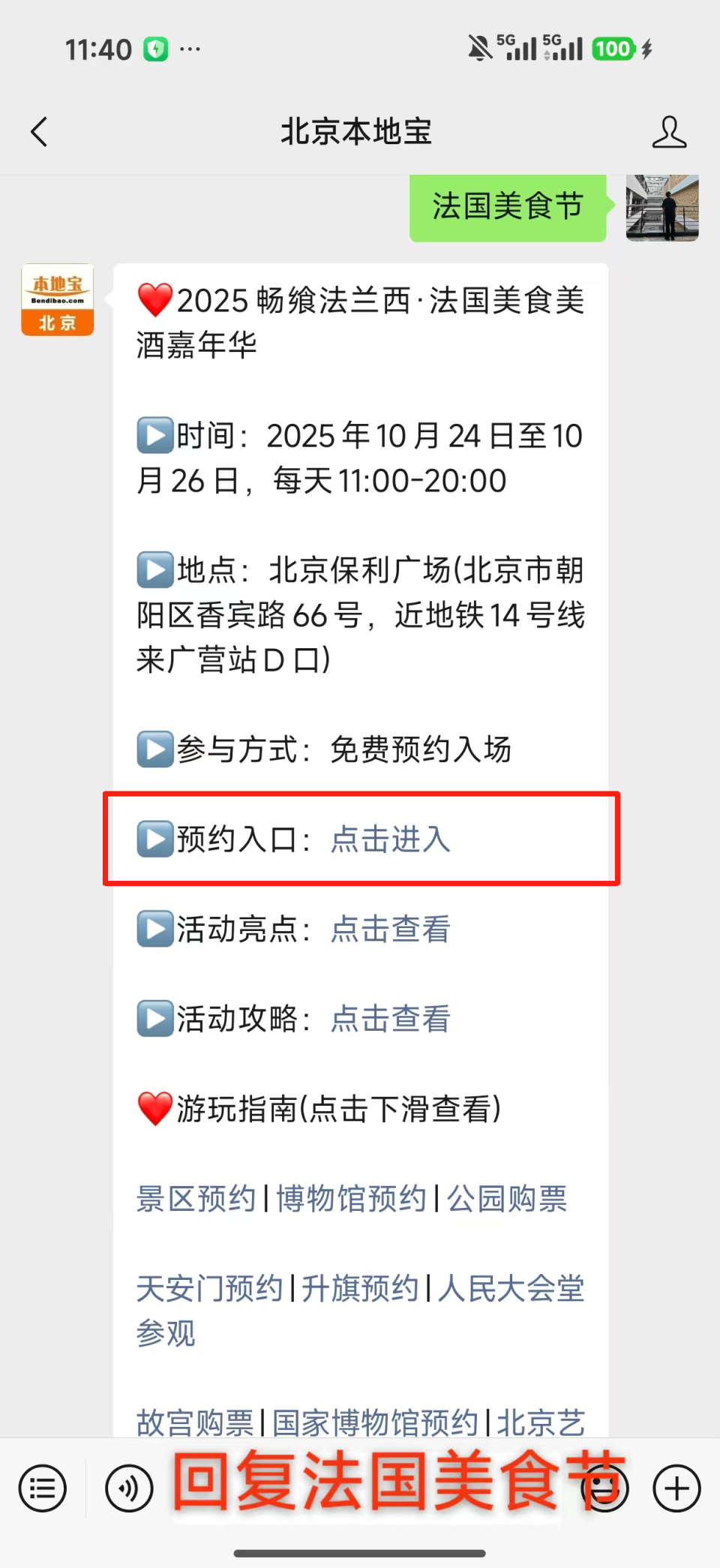The image size is (720, 1568).
Task: Open the official account menu list icon
Action: point(43,1488)
